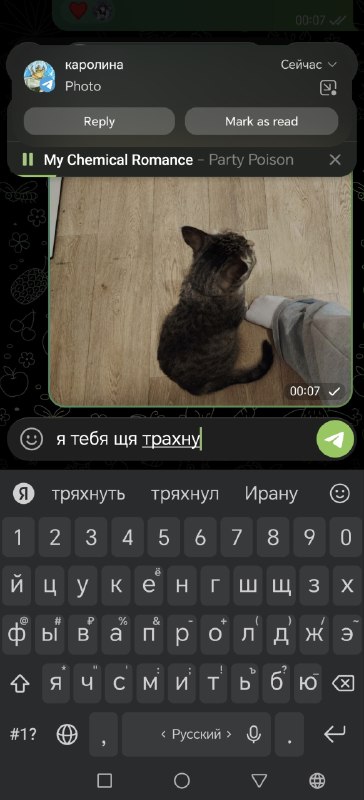This screenshot has height=800, width=364.
Task: Change keyboard language with the globe key
Action: (x=67, y=735)
